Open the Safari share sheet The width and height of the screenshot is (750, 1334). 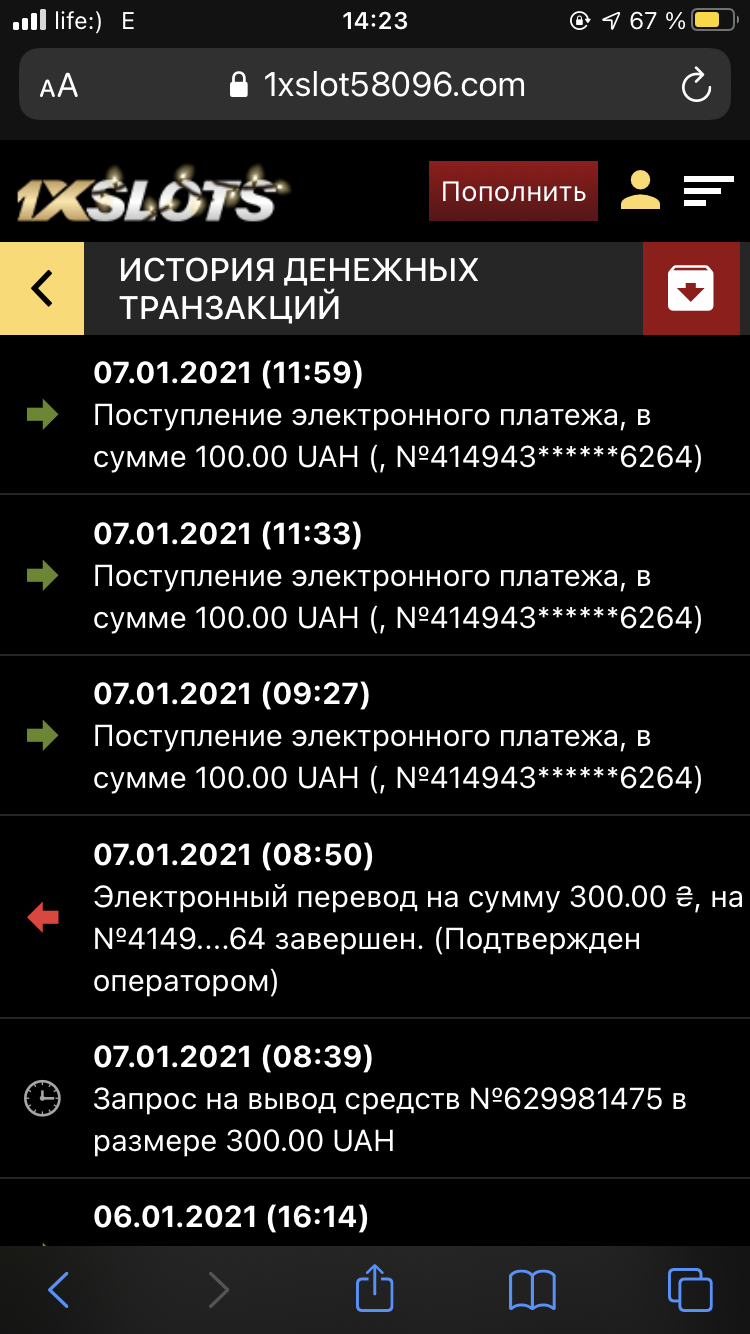[x=375, y=1288]
